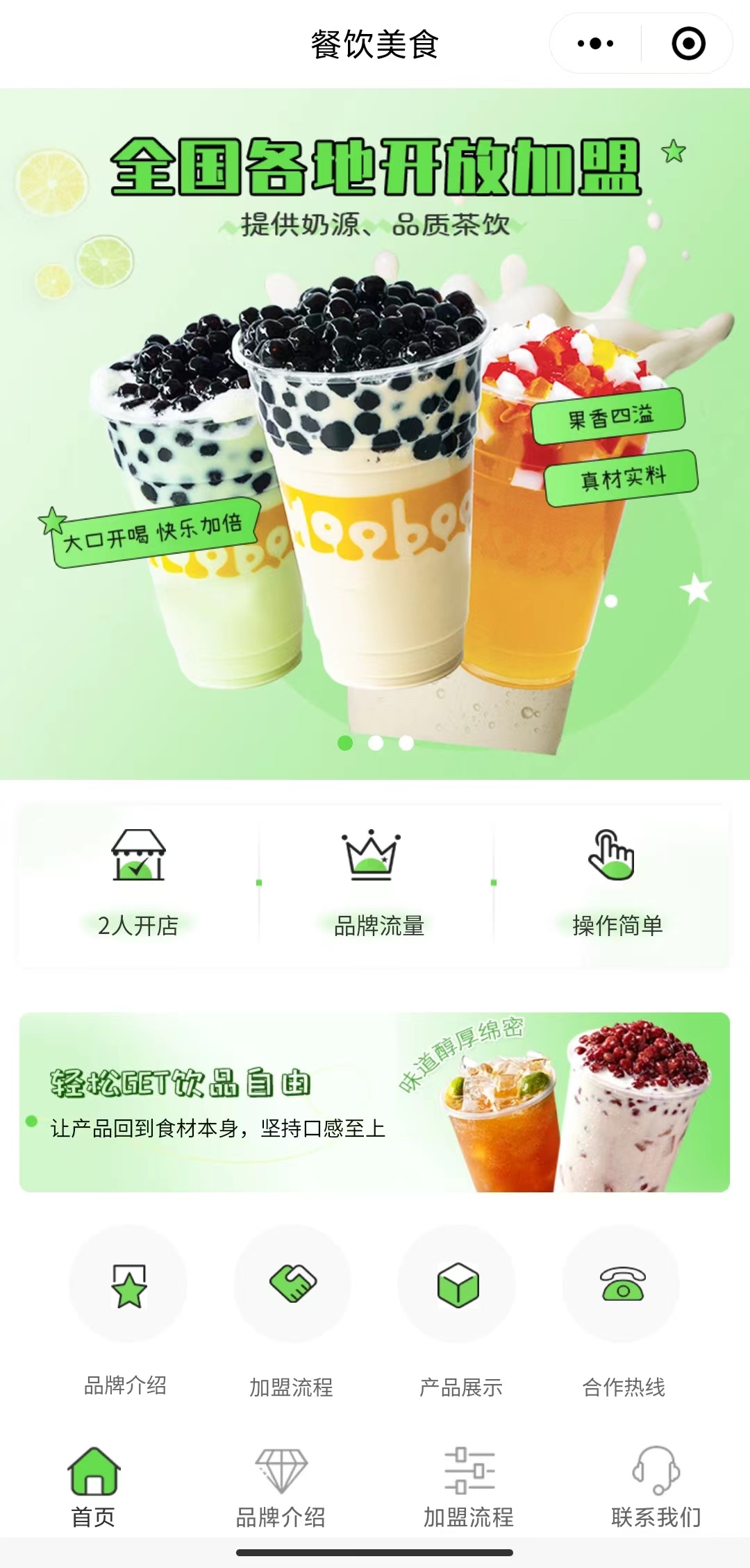
Task: Switch to the 首页 tab
Action: (94, 1487)
